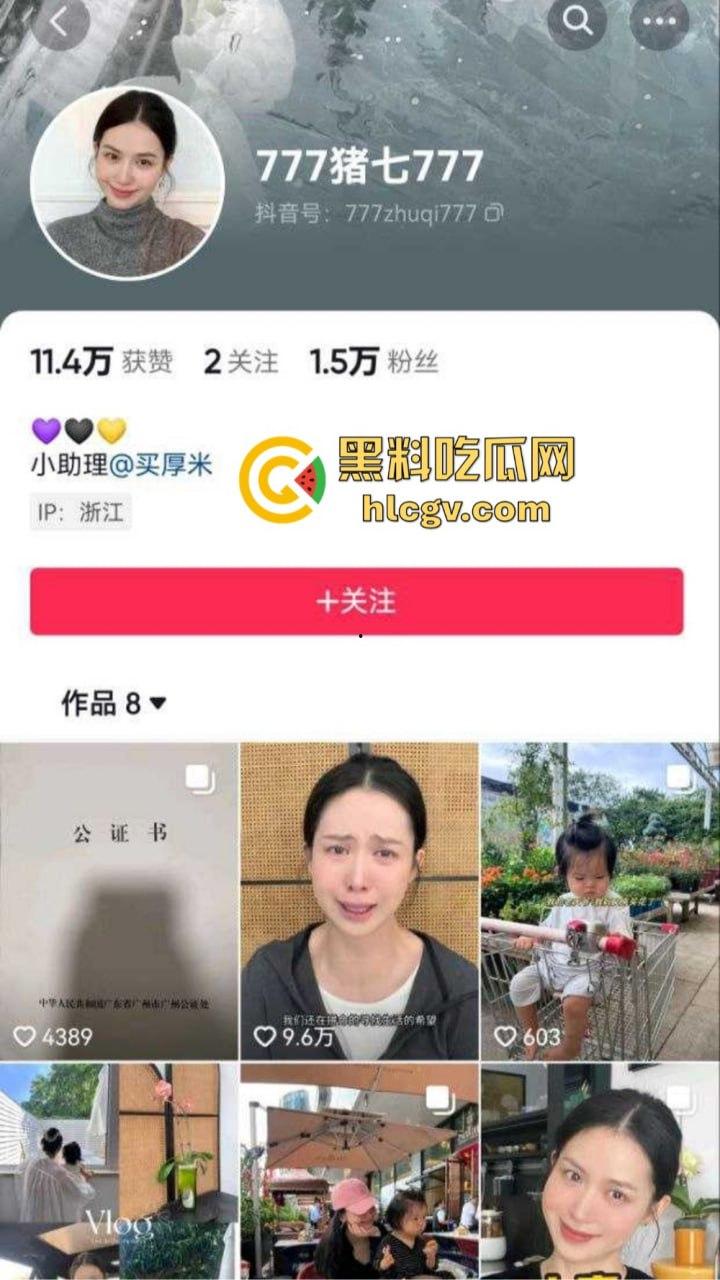This screenshot has width=720, height=1280.
Task: Follow this user with +关注
Action: [357, 601]
